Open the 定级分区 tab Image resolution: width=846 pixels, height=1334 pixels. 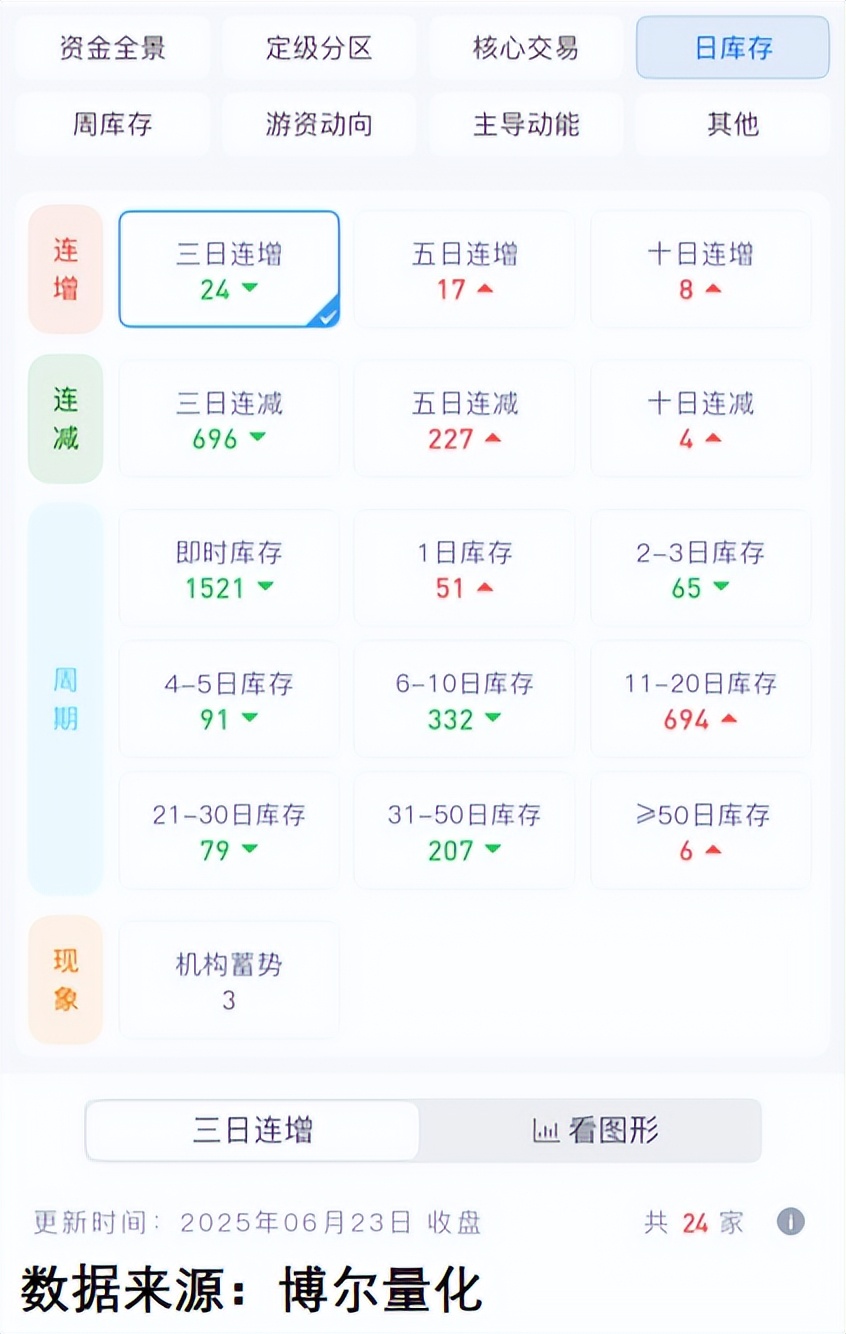[319, 48]
